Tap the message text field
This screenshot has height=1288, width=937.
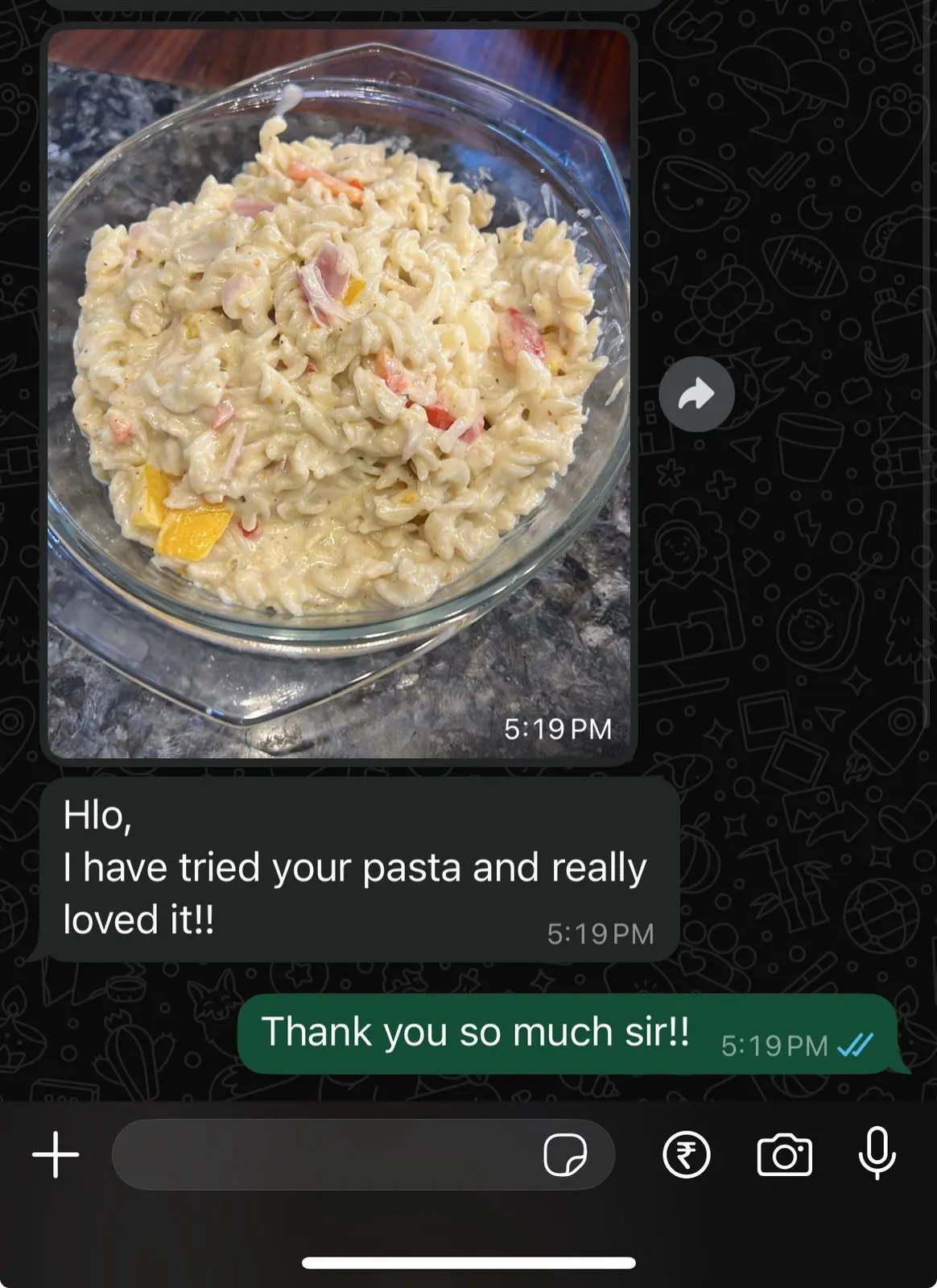(x=322, y=1155)
